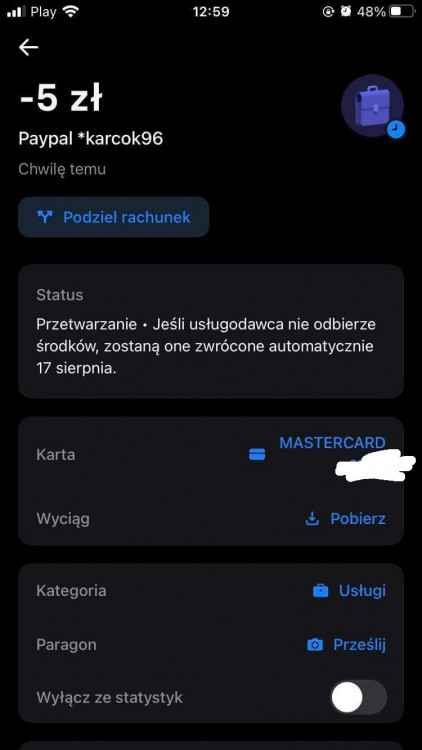The width and height of the screenshot is (422, 750).
Task: Download the statement via Pobierz
Action: pyautogui.click(x=345, y=518)
